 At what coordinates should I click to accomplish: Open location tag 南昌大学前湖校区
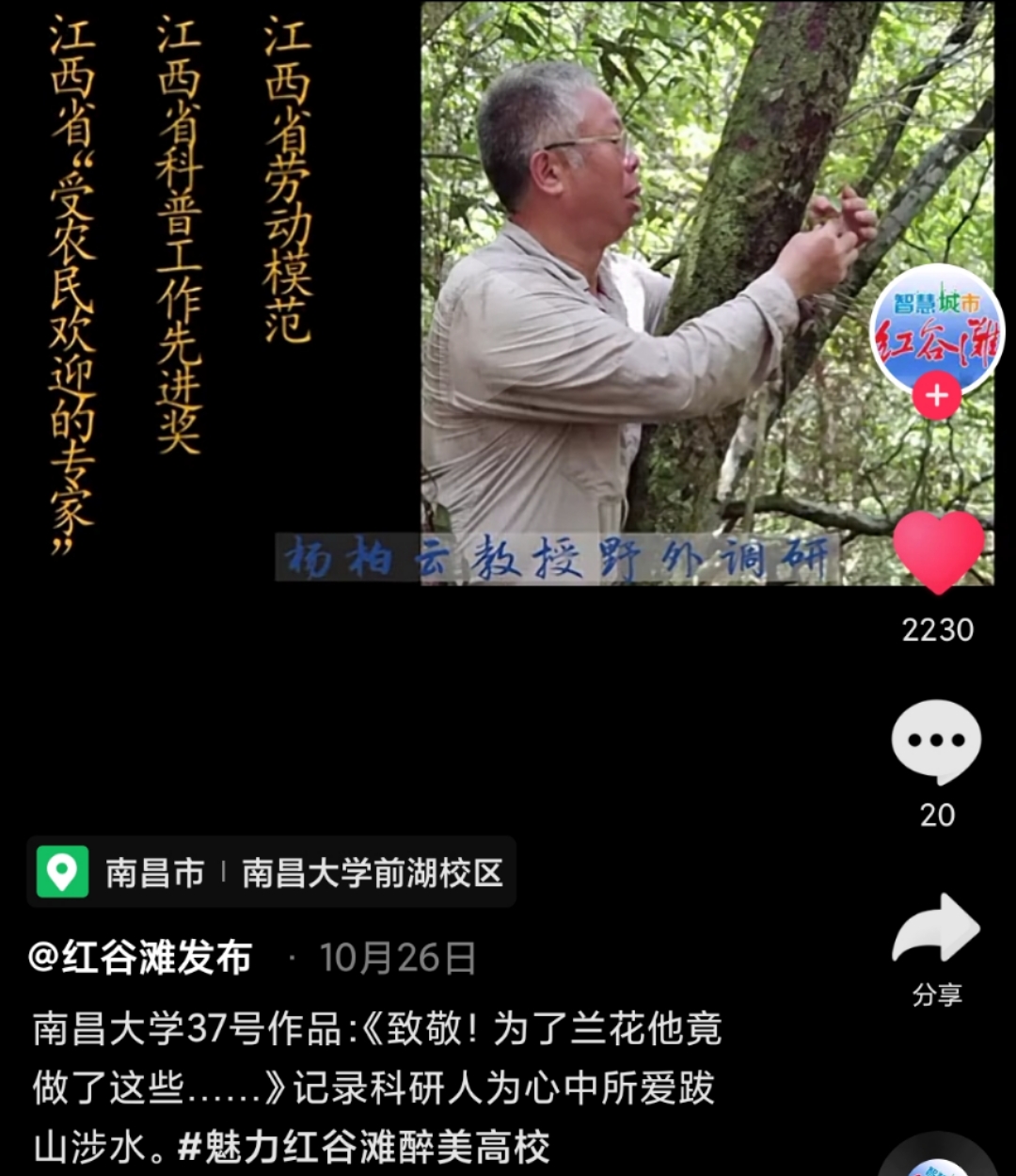tap(372, 873)
